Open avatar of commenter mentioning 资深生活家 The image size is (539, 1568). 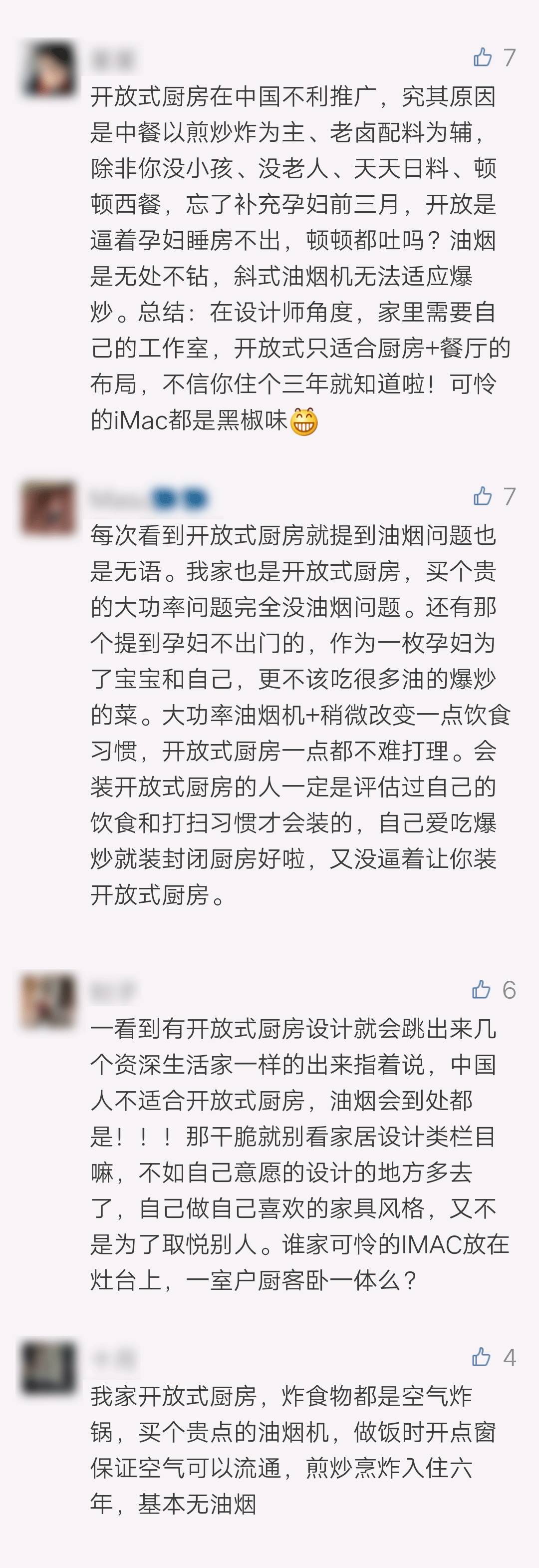tap(49, 1000)
